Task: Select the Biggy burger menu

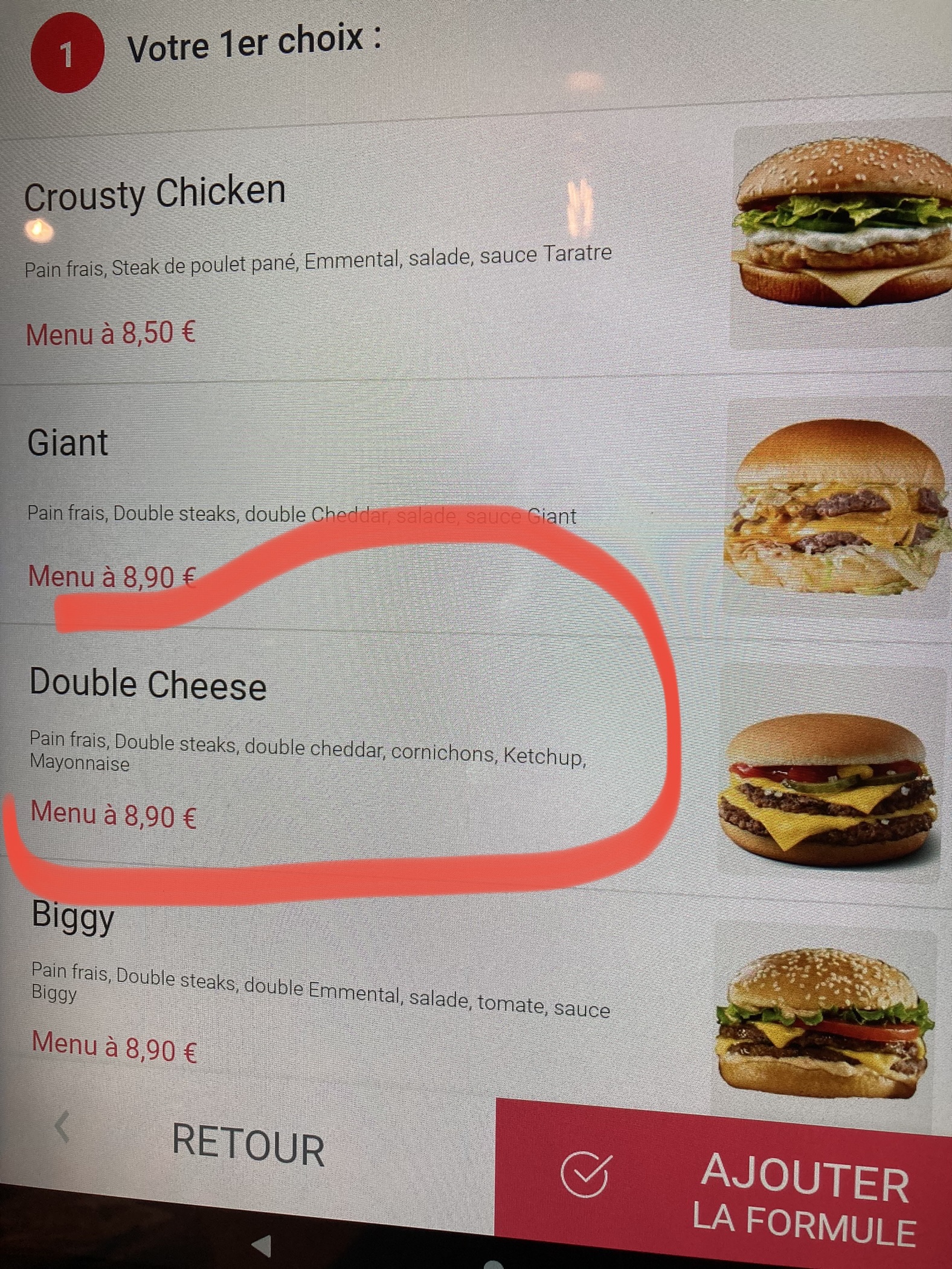Action: 73,916
